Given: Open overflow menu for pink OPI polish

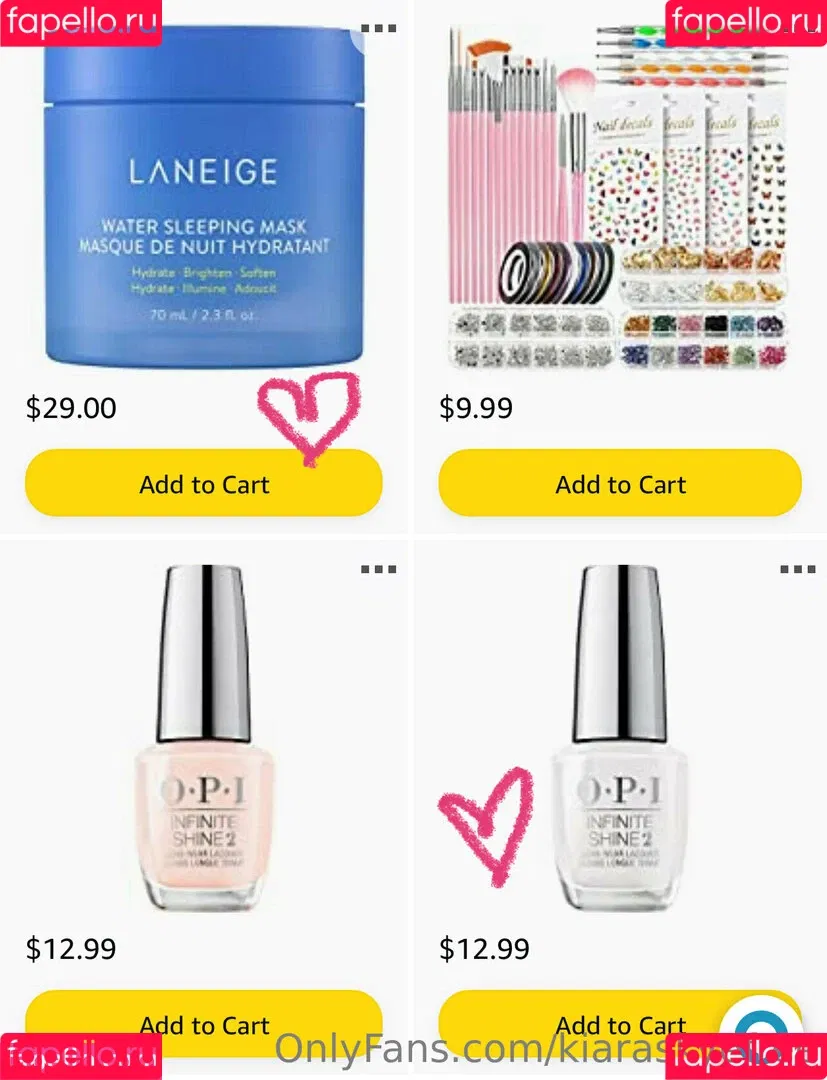Looking at the screenshot, I should click(x=378, y=569).
